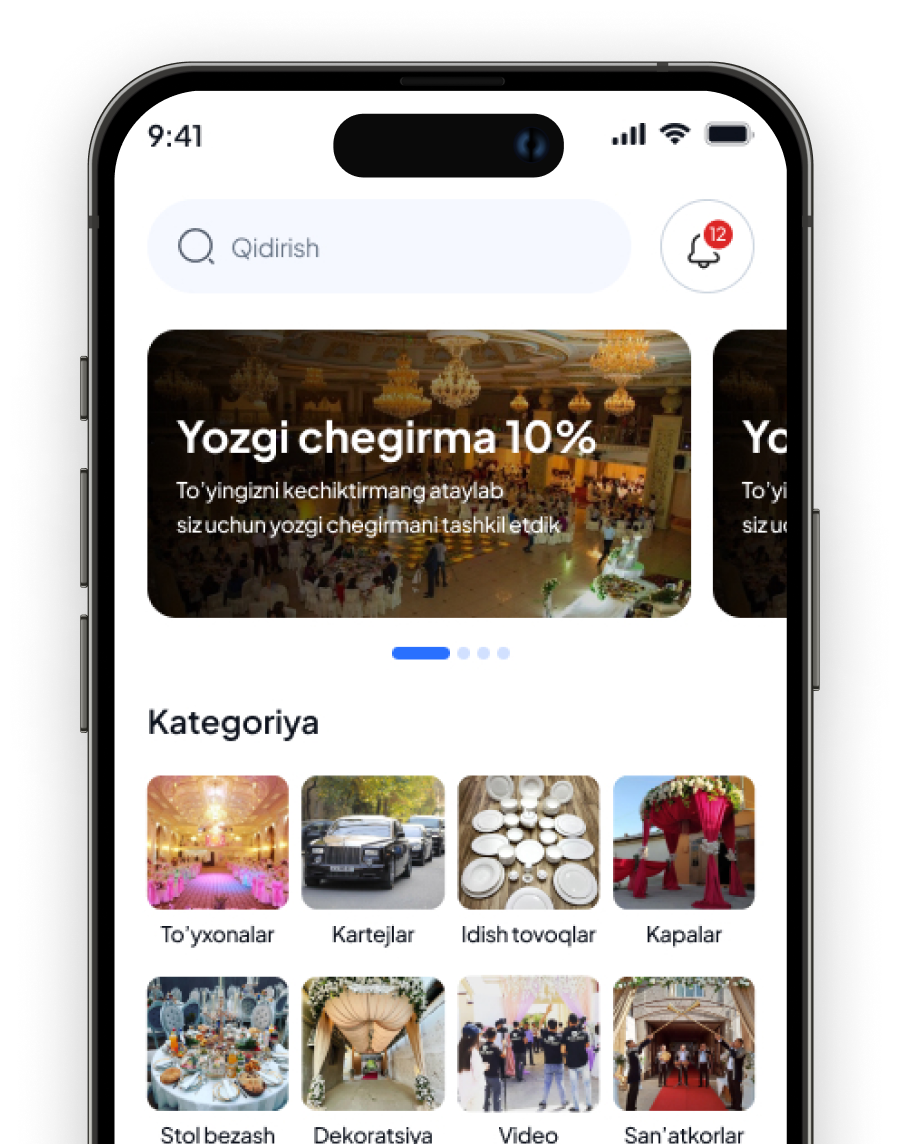Select the Stol bezash category
898x1144 pixels.
(217, 1043)
